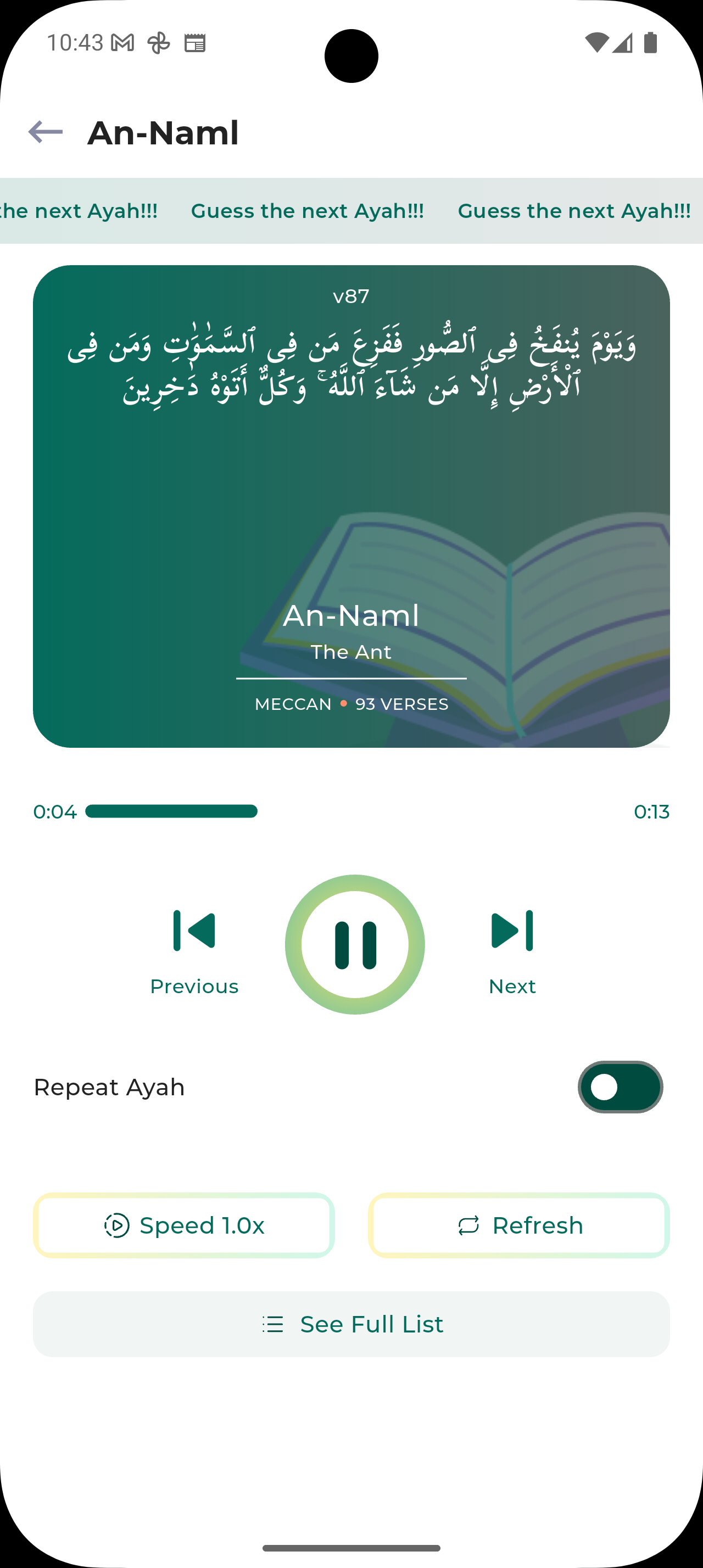Open Speed 1.0x to change playback rate
The width and height of the screenshot is (703, 1568).
pyautogui.click(x=184, y=1225)
